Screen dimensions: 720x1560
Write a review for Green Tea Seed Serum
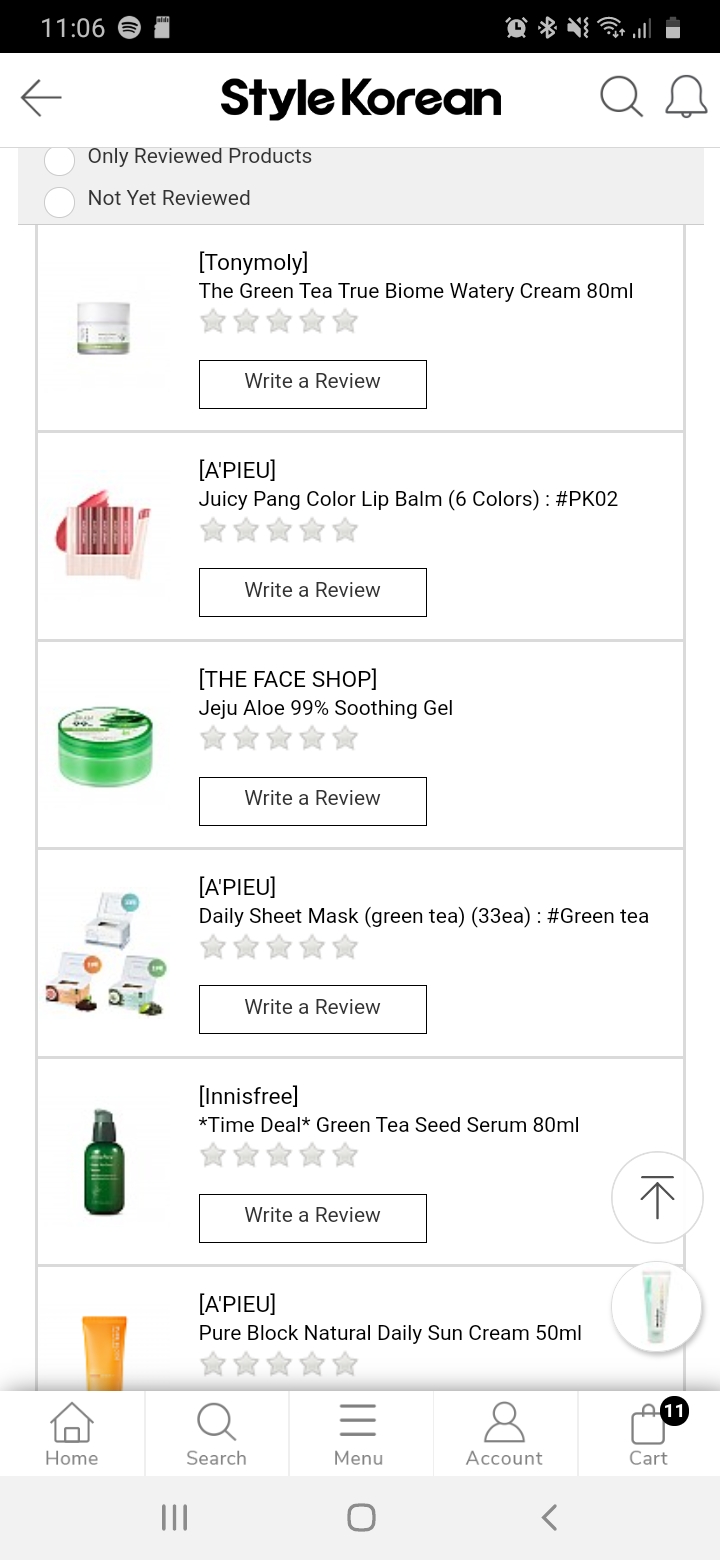pyautogui.click(x=313, y=1218)
